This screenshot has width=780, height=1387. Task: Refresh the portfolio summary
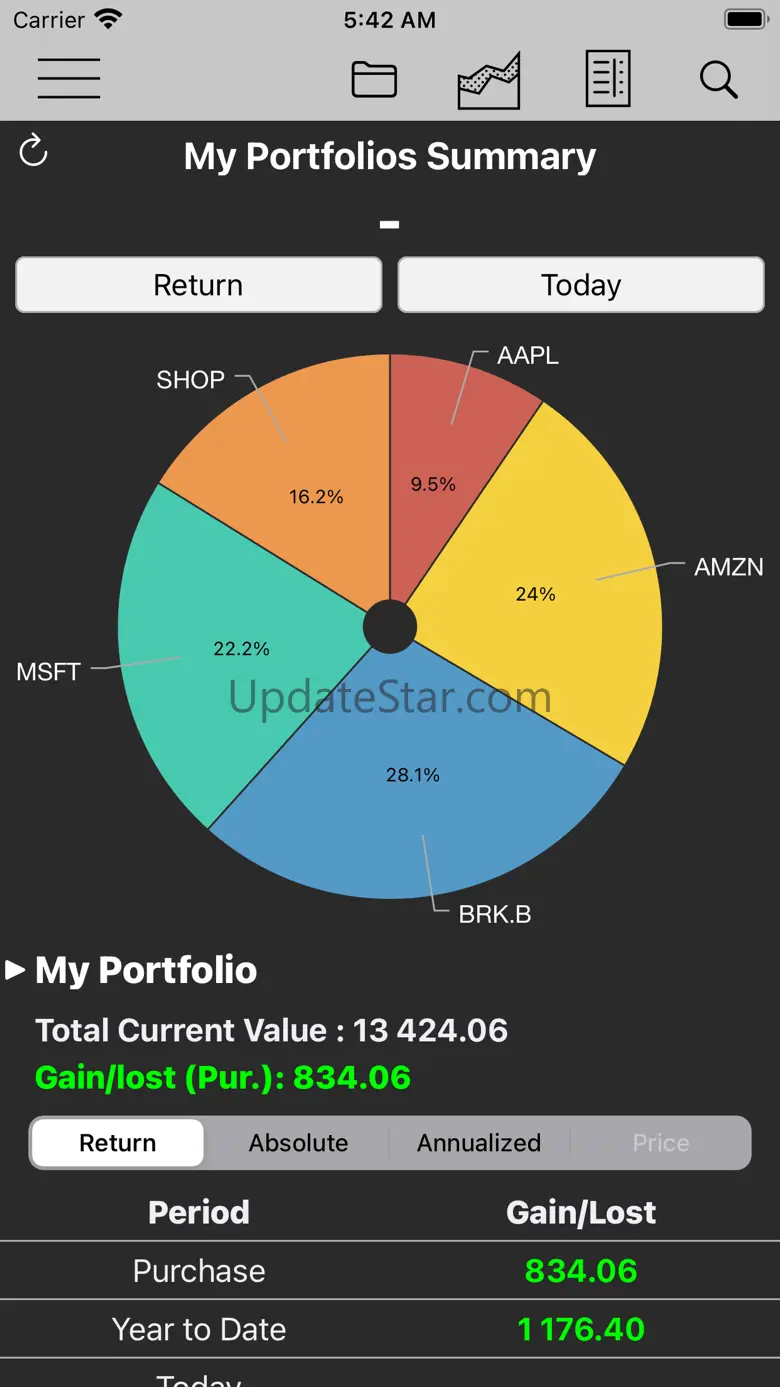point(33,151)
